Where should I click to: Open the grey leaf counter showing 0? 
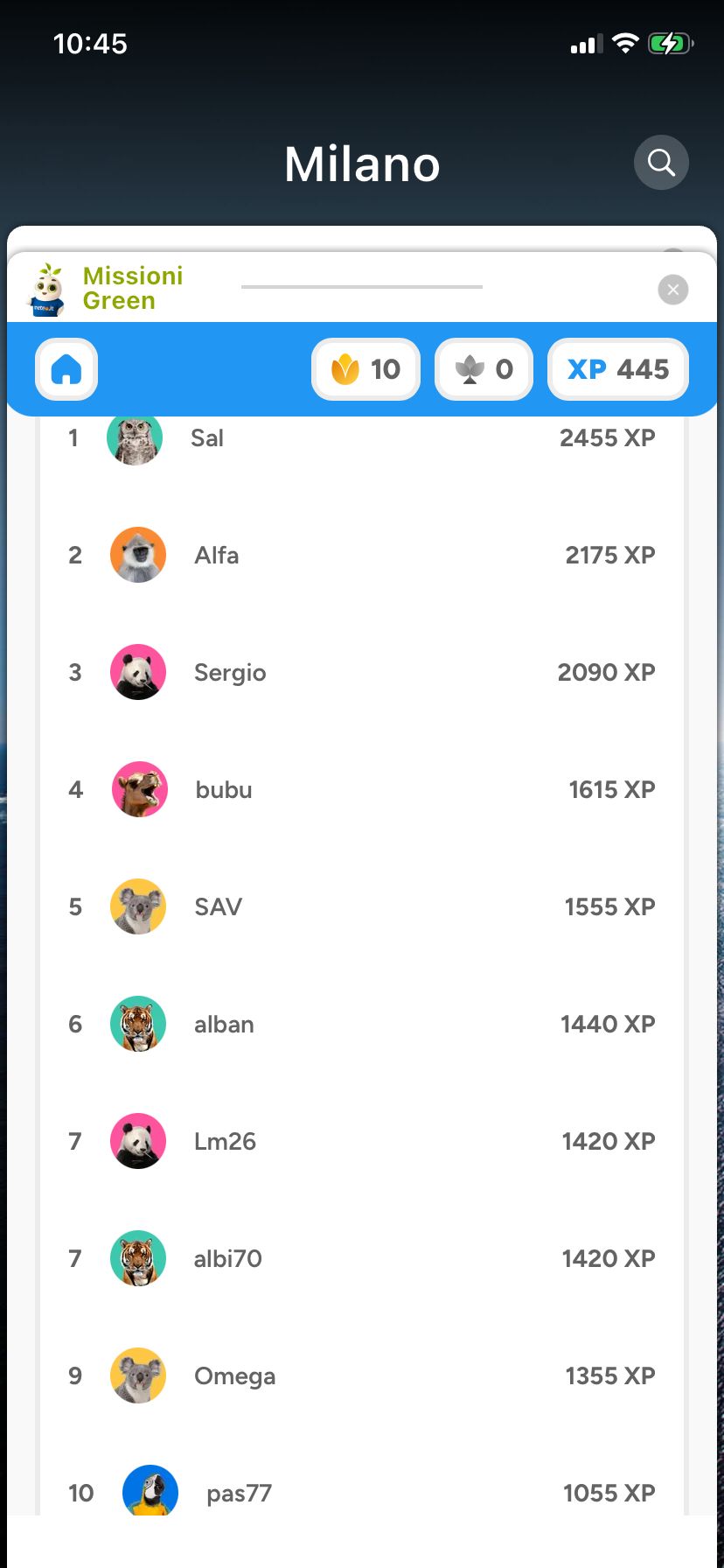click(484, 369)
